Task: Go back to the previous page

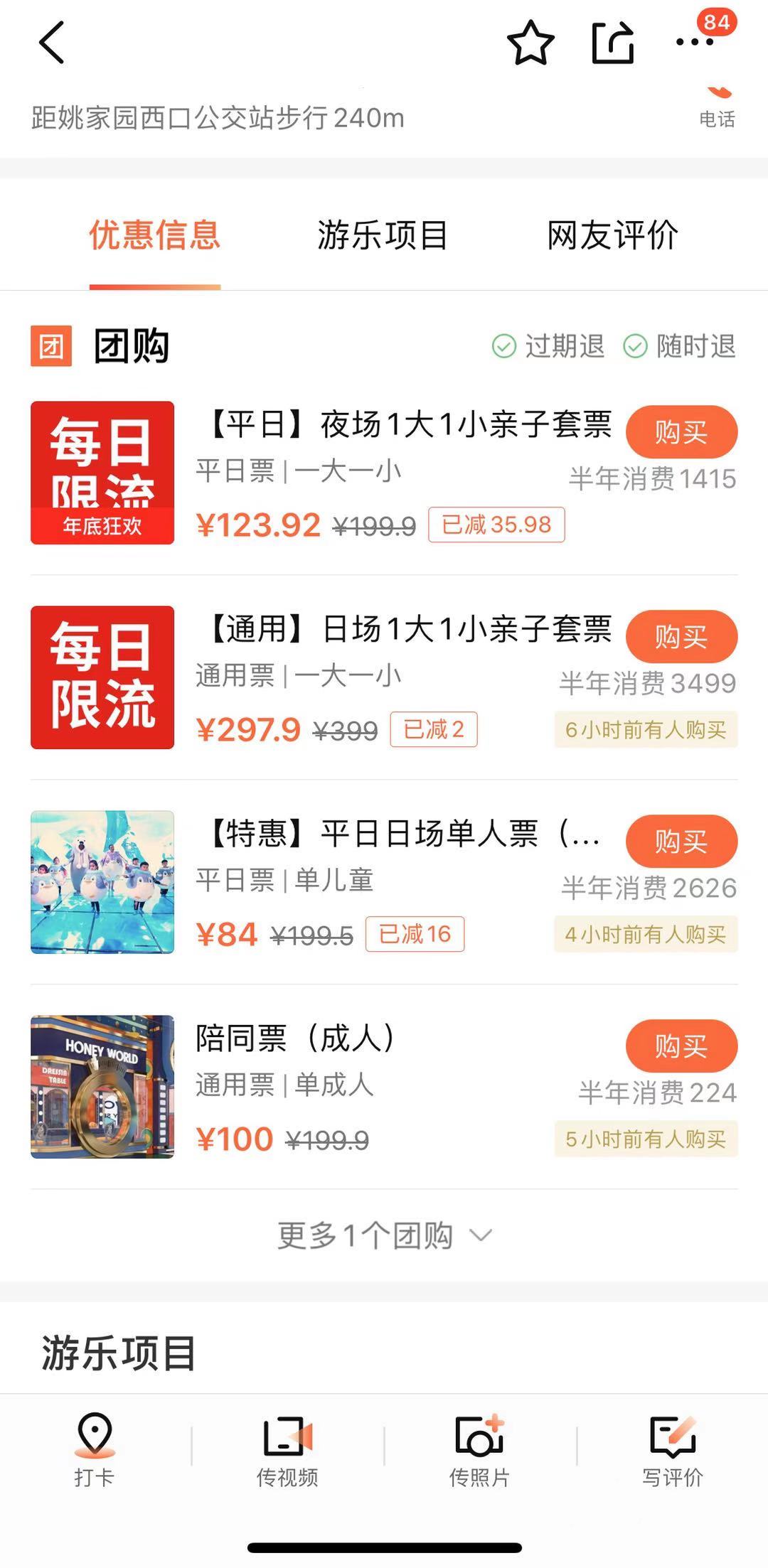Action: click(x=52, y=43)
